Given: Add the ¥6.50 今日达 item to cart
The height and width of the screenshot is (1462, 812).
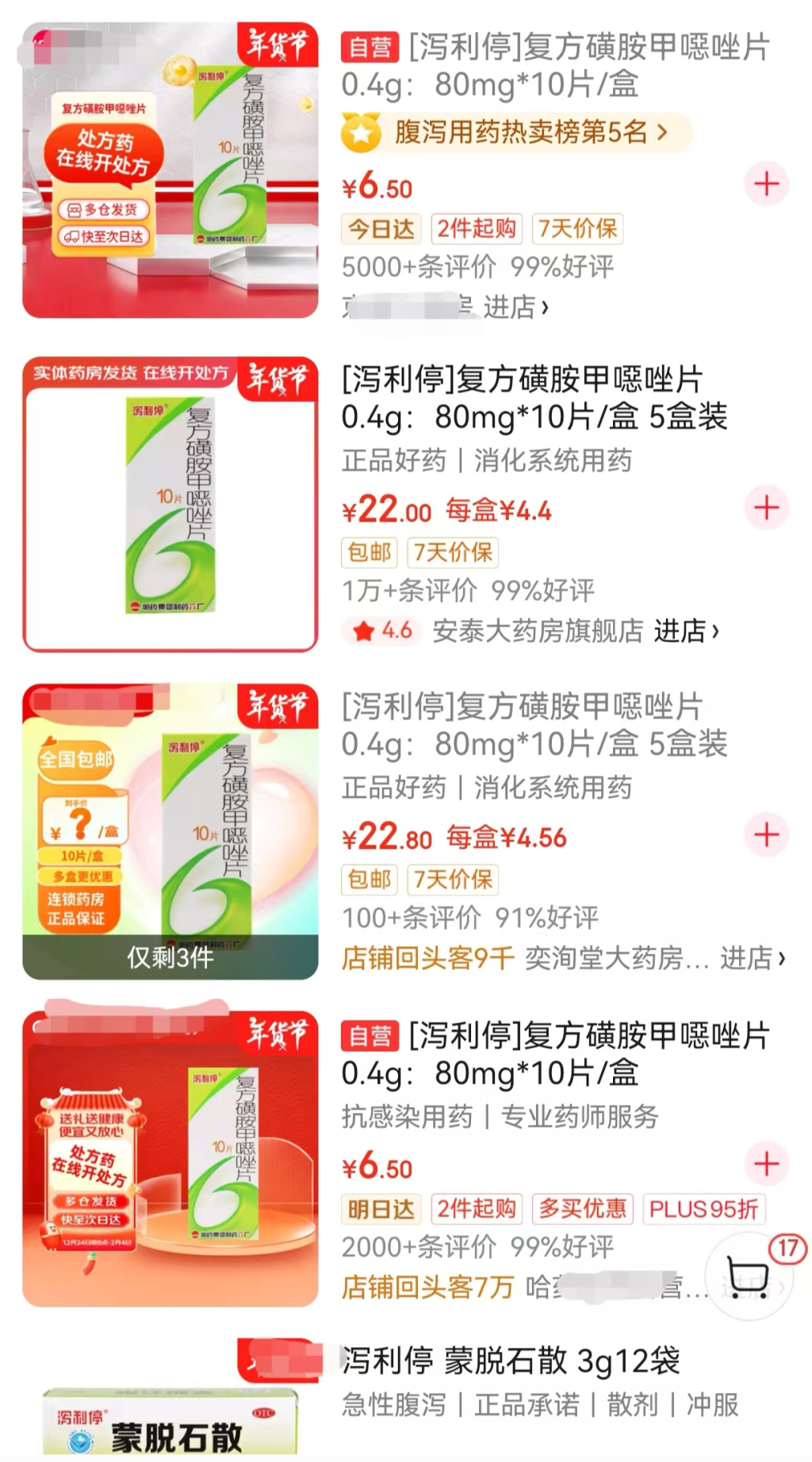Looking at the screenshot, I should (x=766, y=184).
